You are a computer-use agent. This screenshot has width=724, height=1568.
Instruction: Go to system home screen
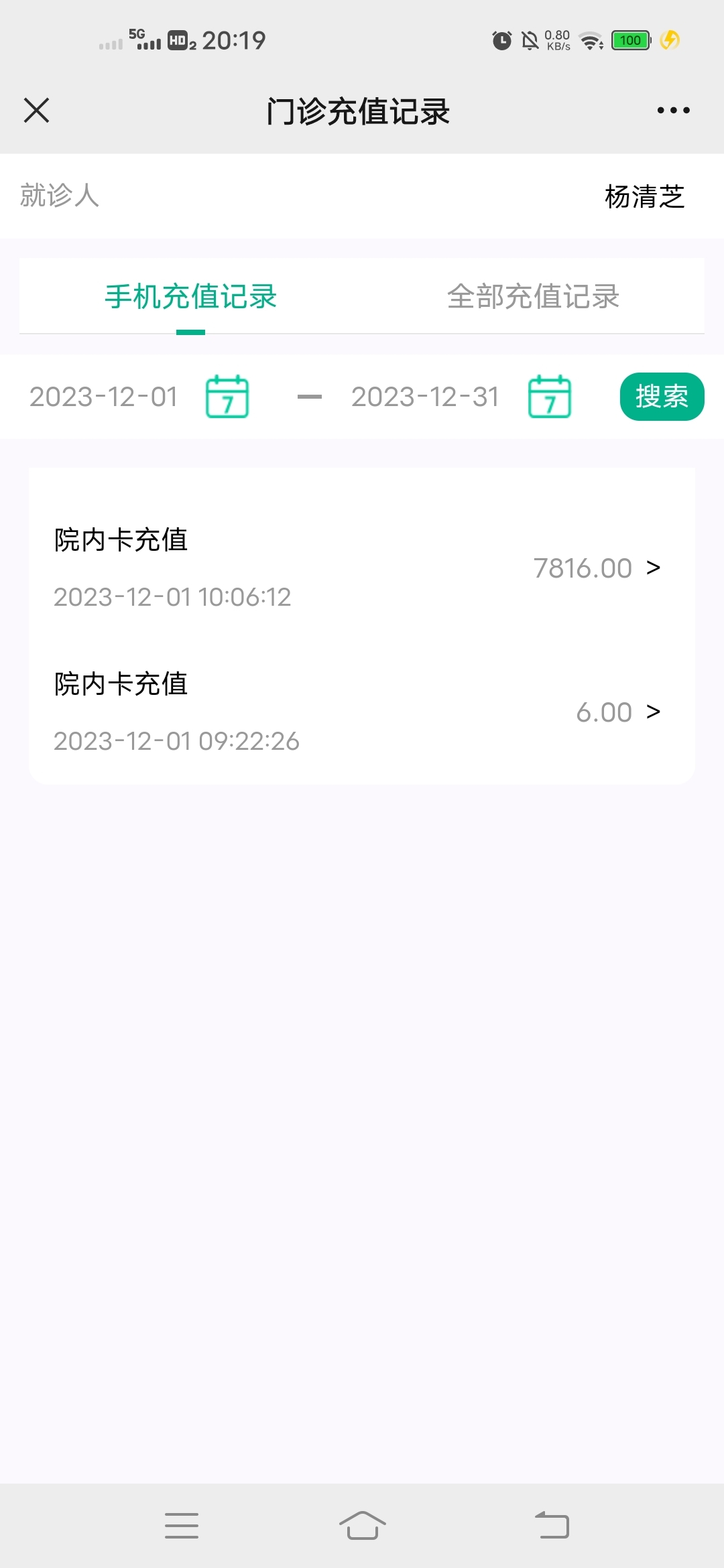point(362,1526)
